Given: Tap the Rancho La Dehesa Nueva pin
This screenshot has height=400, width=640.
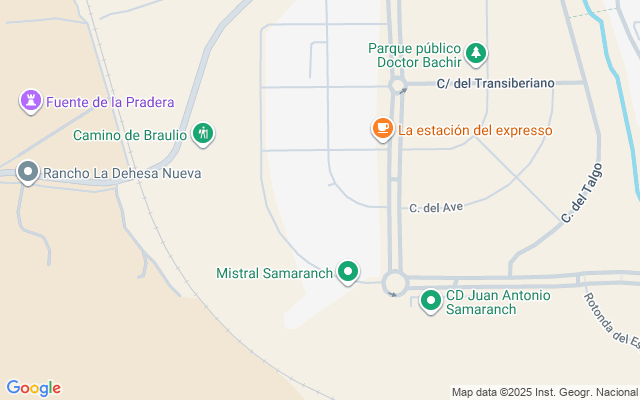Looking at the screenshot, I should [28, 172].
